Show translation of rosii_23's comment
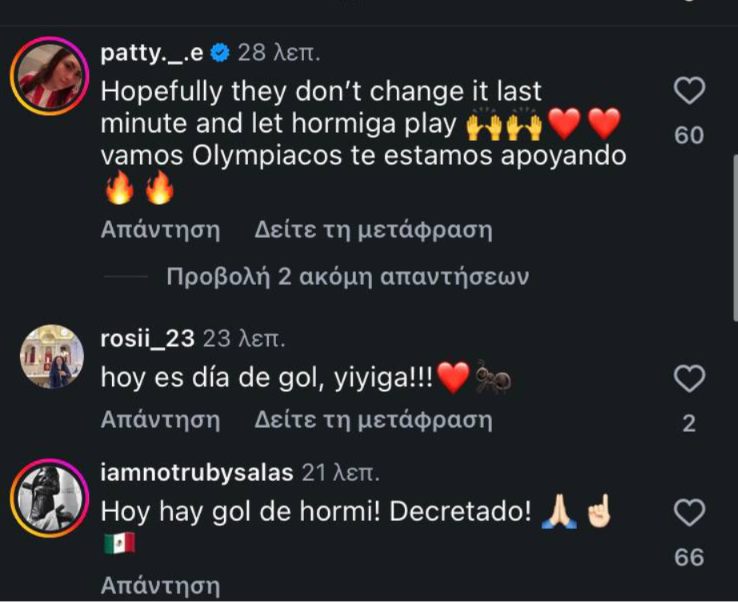 373,419
